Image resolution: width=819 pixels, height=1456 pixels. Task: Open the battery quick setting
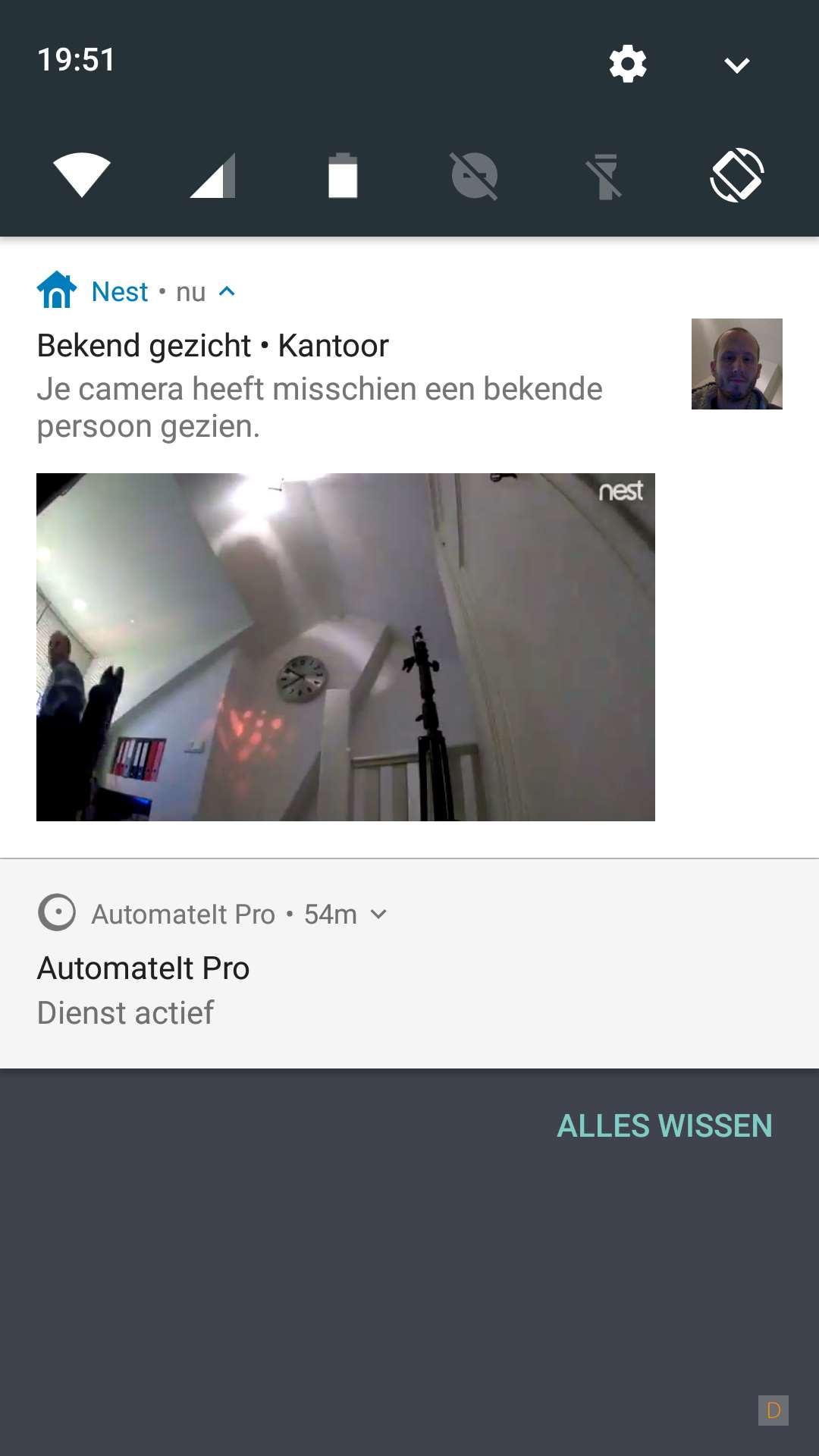(x=343, y=175)
